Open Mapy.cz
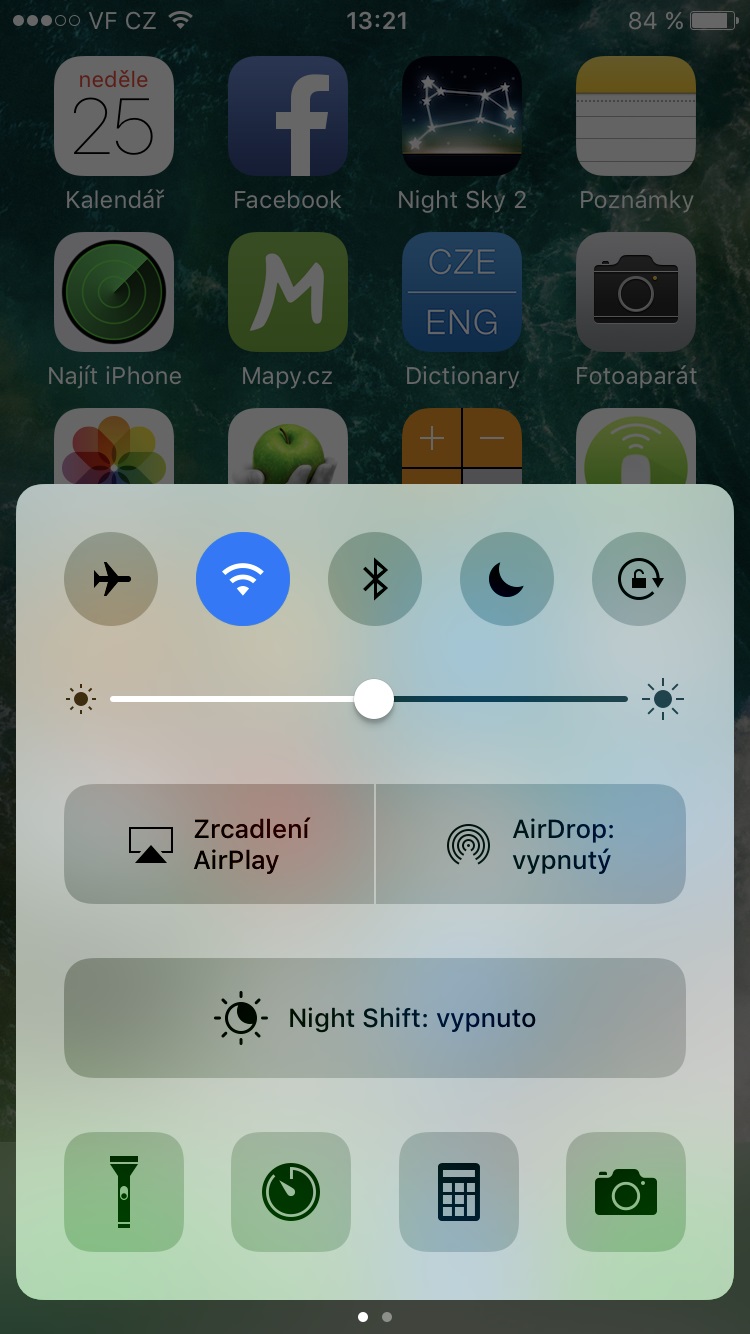 288,292
